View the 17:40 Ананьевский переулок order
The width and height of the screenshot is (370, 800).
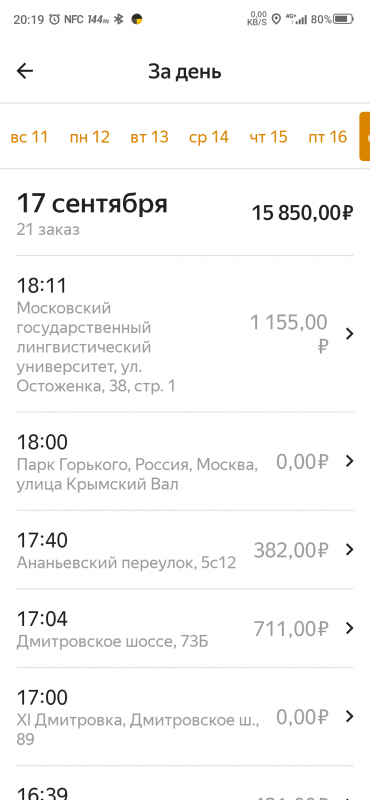185,549
